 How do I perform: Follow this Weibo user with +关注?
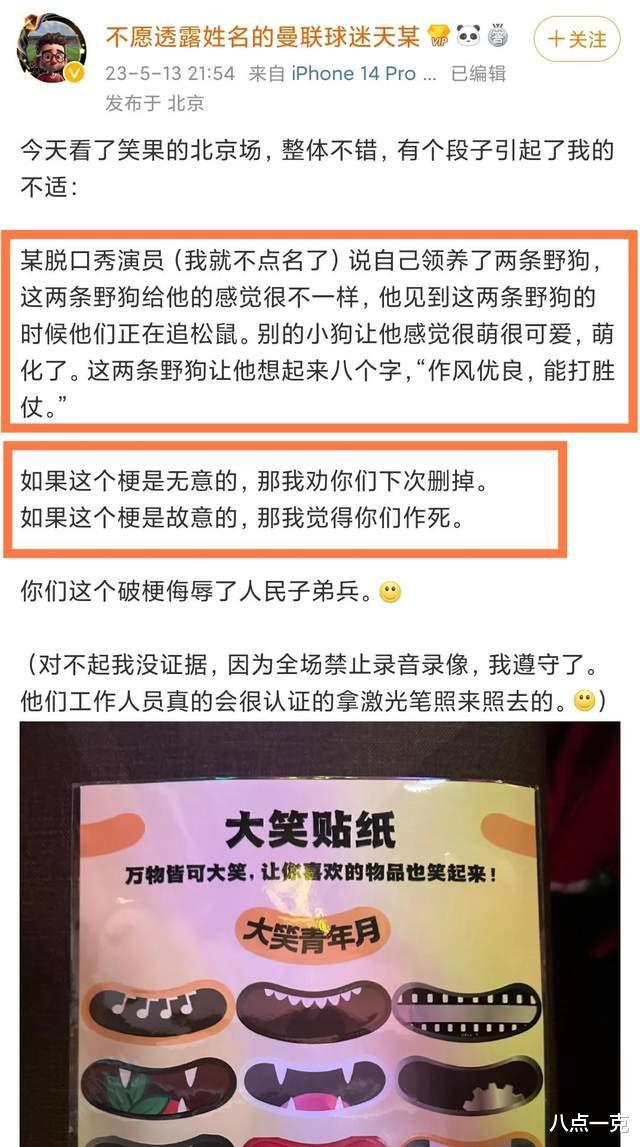(577, 39)
